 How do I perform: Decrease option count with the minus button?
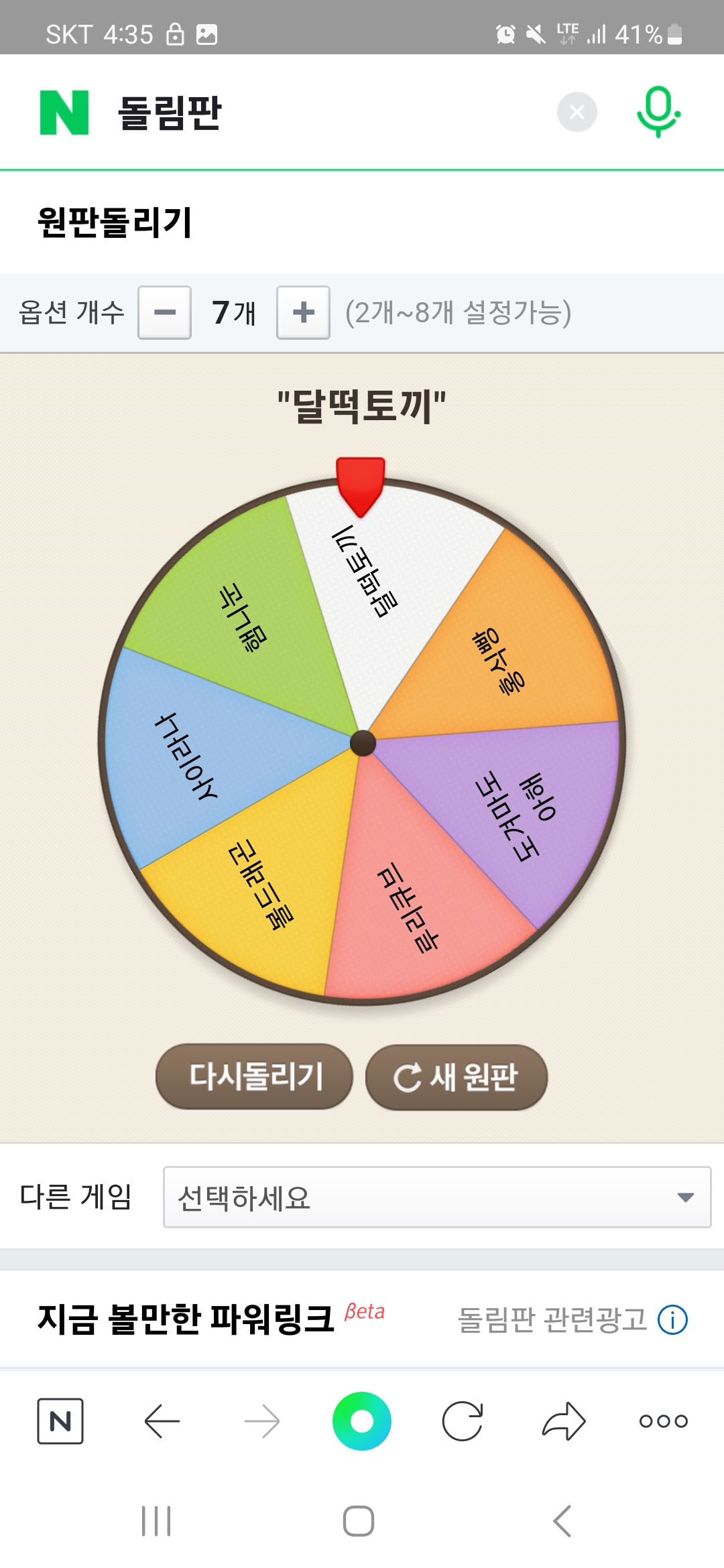[x=165, y=312]
